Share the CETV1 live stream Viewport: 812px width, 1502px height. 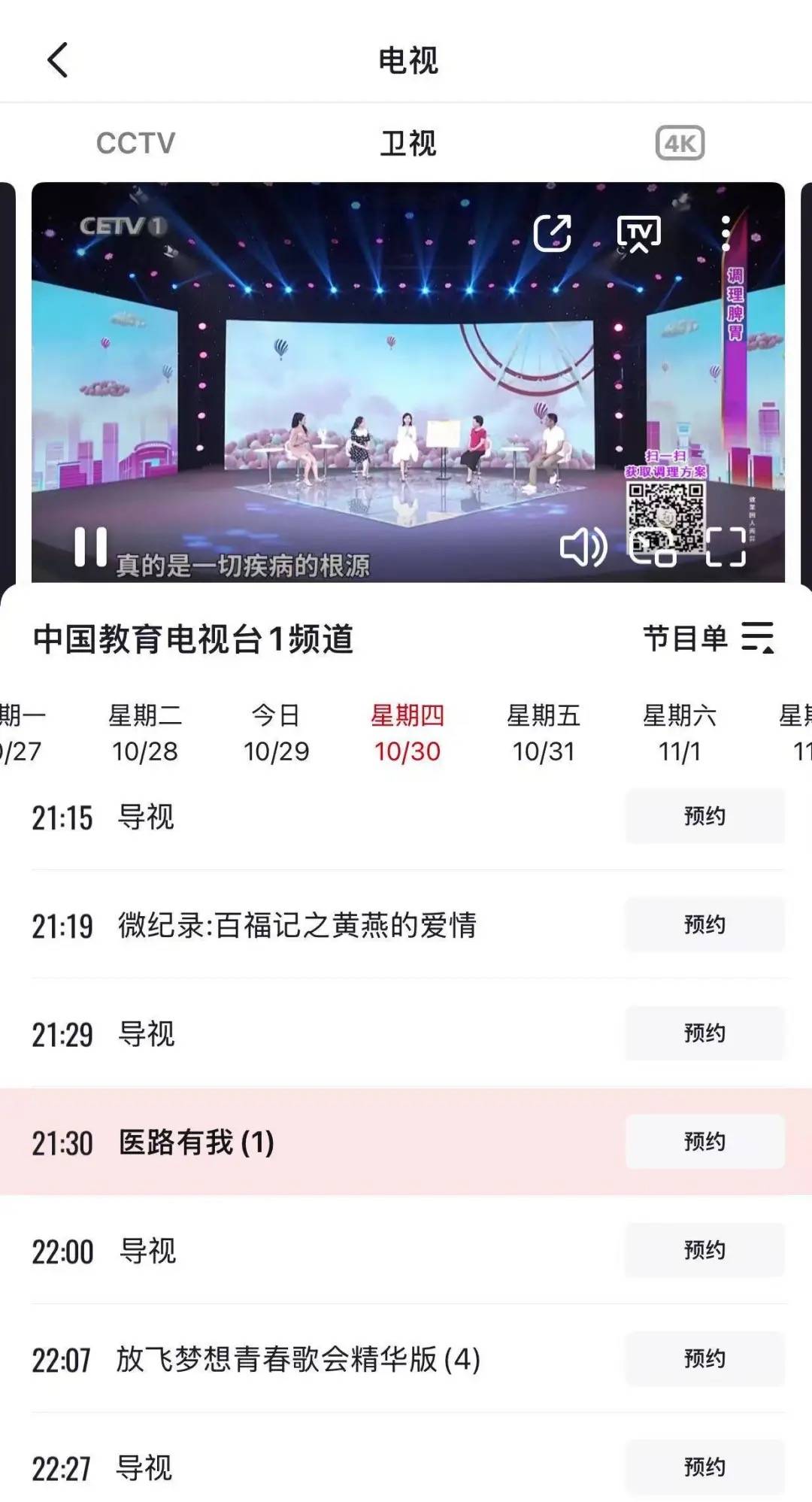(553, 233)
